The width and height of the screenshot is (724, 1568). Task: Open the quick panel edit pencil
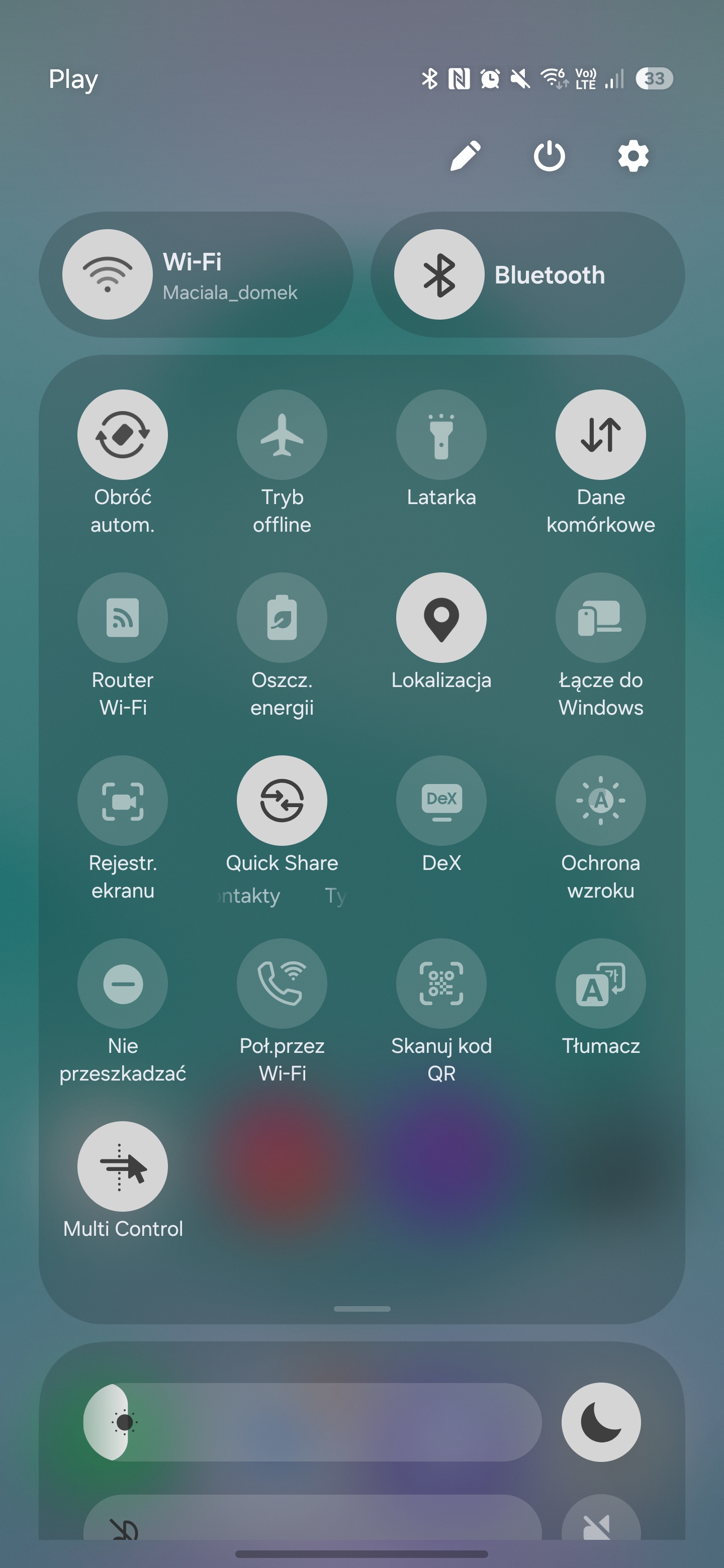pyautogui.click(x=465, y=156)
